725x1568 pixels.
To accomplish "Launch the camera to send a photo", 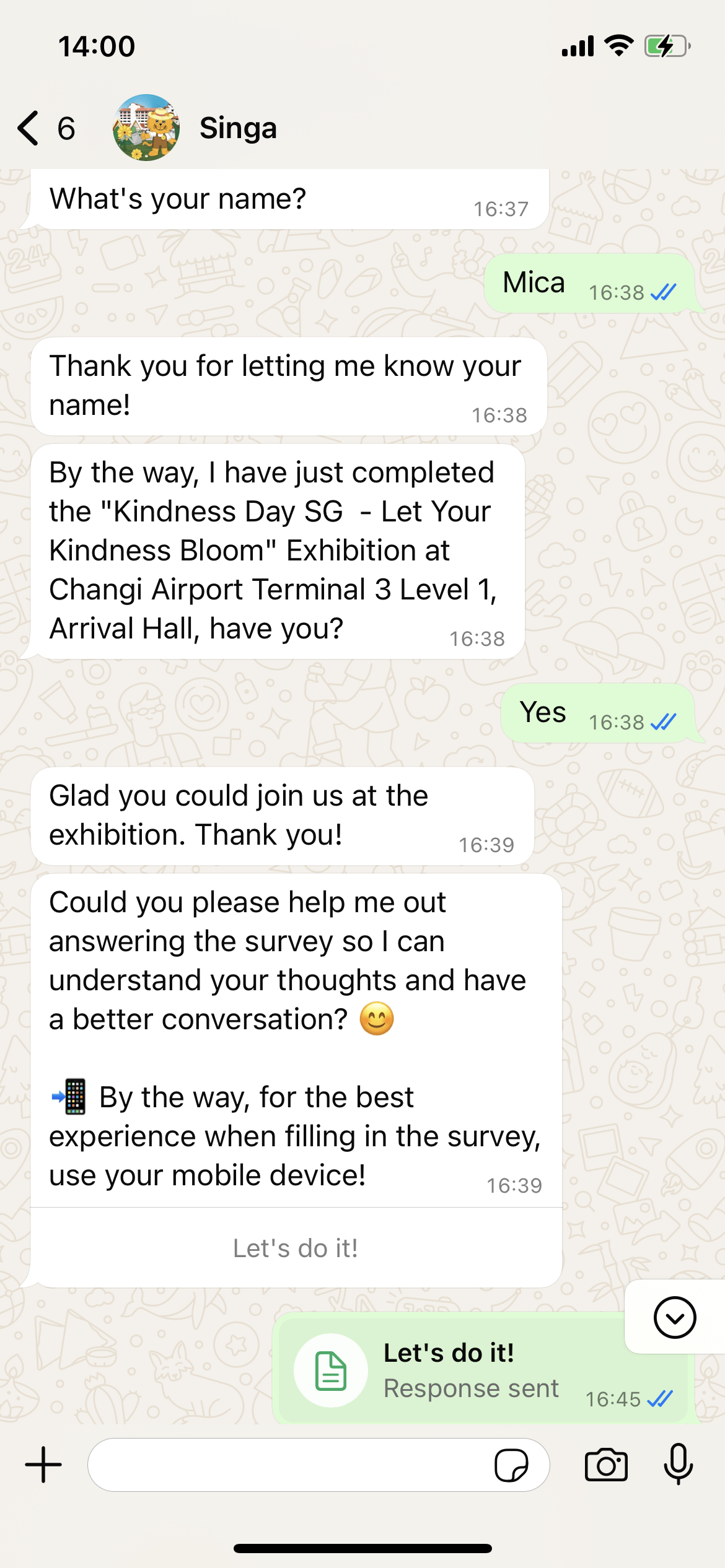I will click(x=606, y=1465).
